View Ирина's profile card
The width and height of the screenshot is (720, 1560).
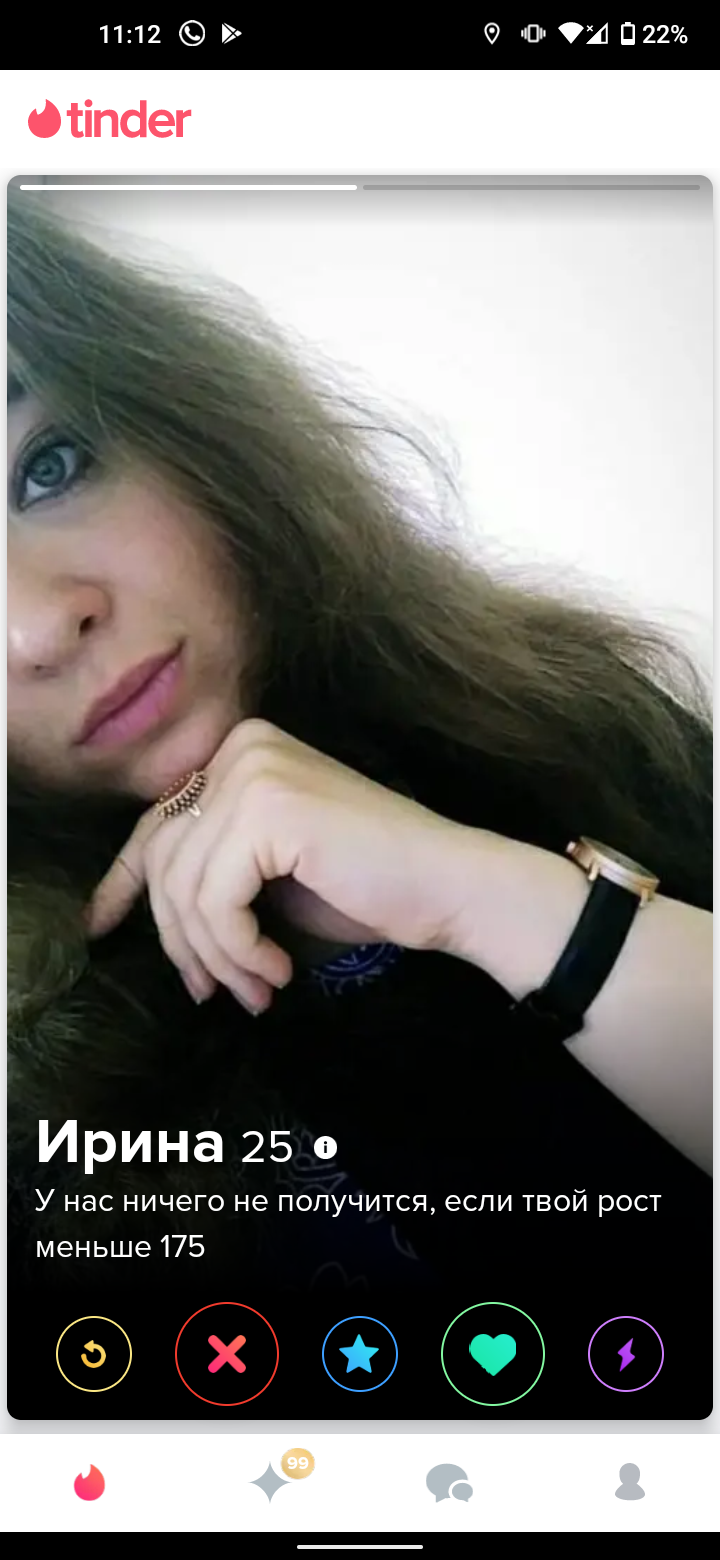coord(360,797)
